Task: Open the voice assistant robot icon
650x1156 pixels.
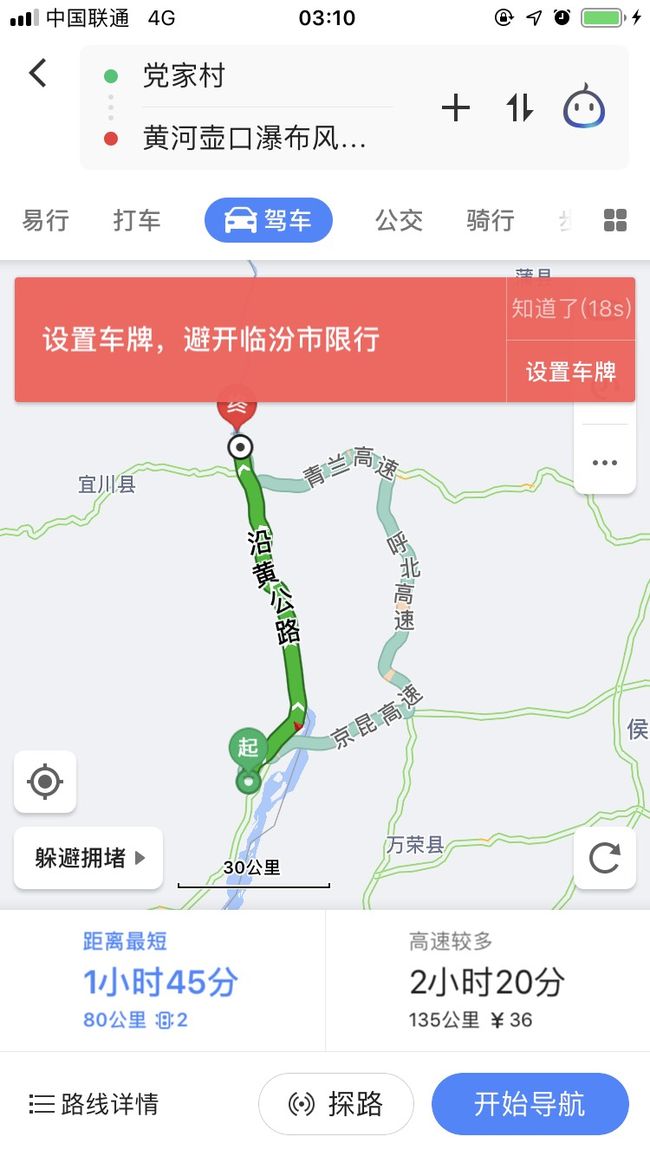Action: (584, 107)
